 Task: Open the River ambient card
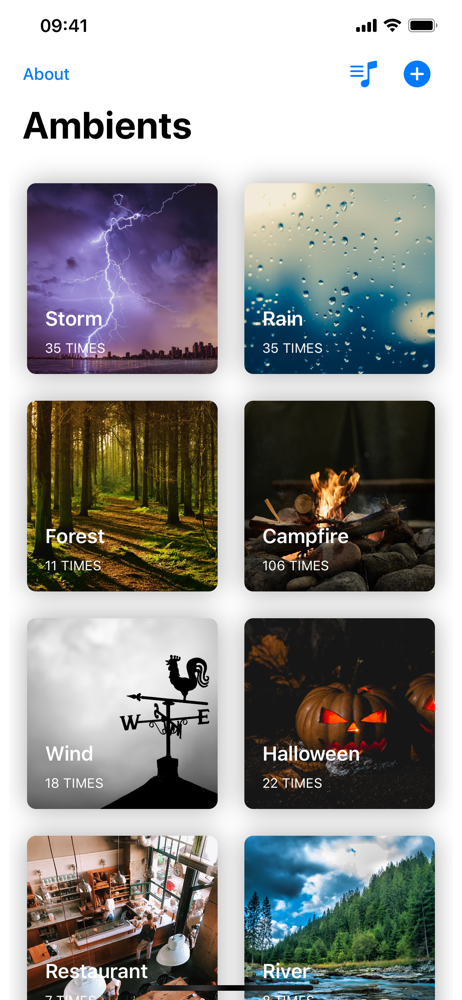[x=339, y=918]
